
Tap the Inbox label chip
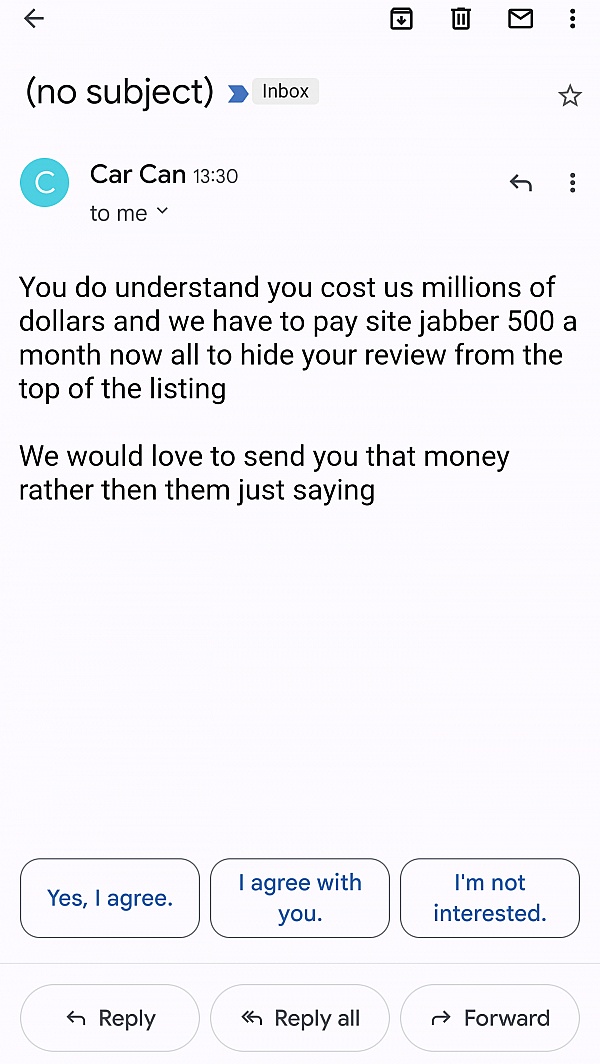(285, 91)
